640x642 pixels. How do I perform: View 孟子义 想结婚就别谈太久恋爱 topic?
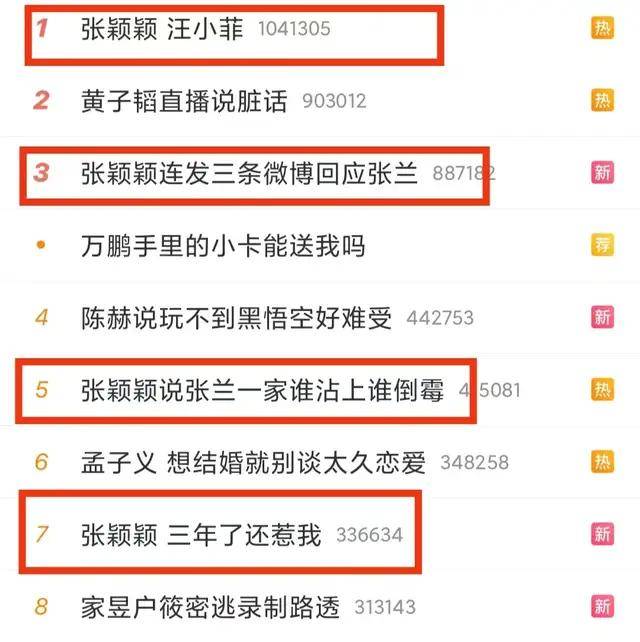coord(253,462)
